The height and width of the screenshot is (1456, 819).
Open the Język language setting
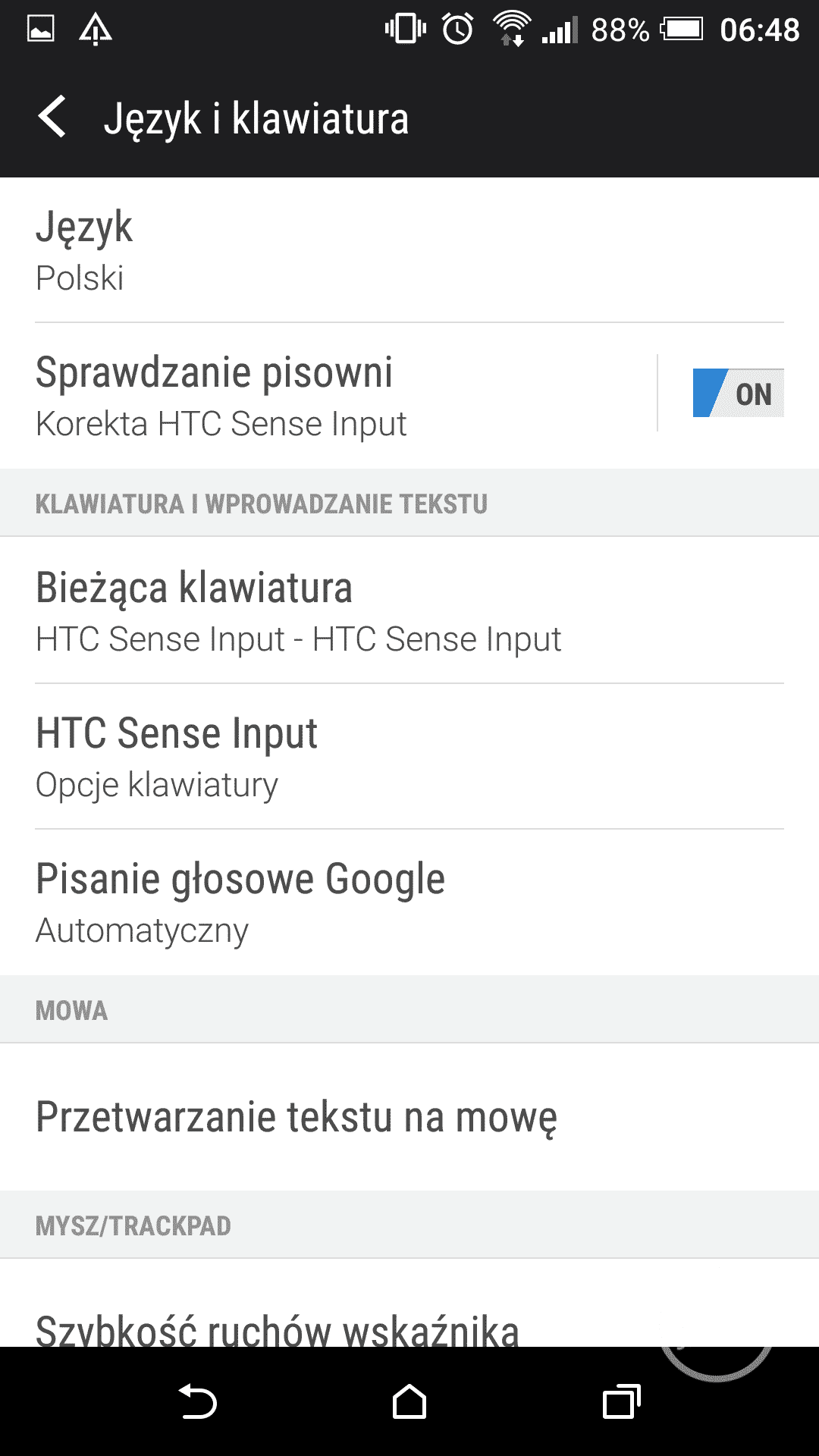(409, 250)
